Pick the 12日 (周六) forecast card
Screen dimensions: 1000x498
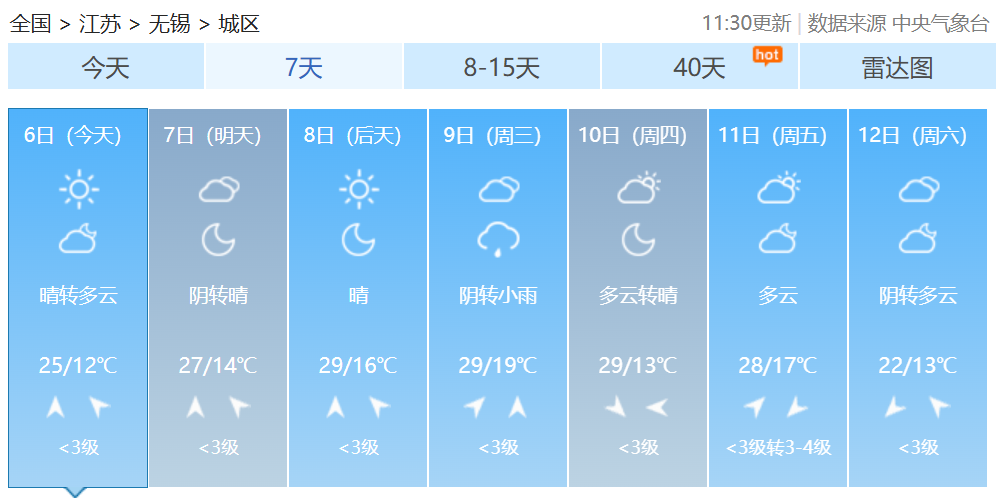point(918,297)
